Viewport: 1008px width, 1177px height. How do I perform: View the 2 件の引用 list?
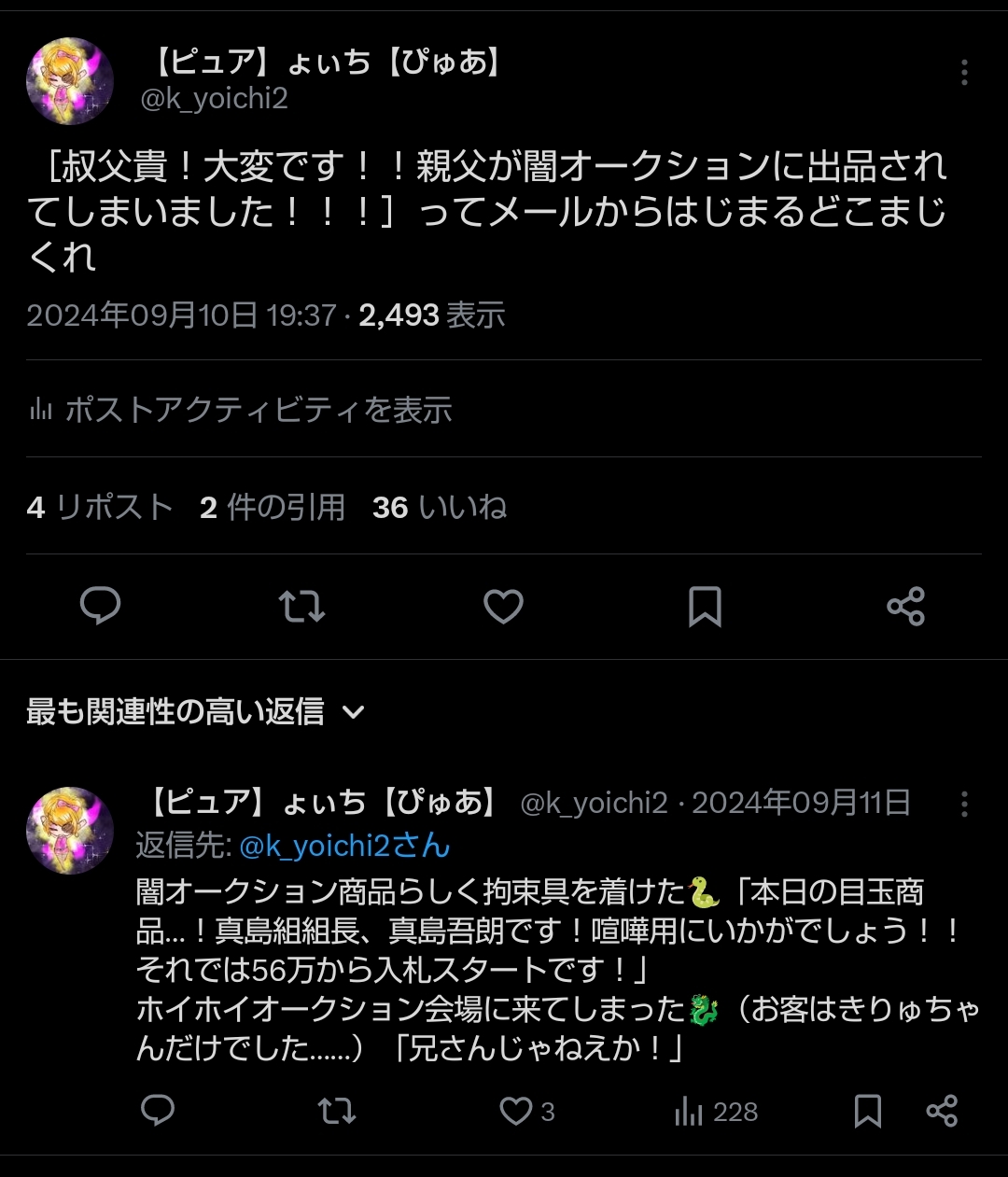point(272,507)
